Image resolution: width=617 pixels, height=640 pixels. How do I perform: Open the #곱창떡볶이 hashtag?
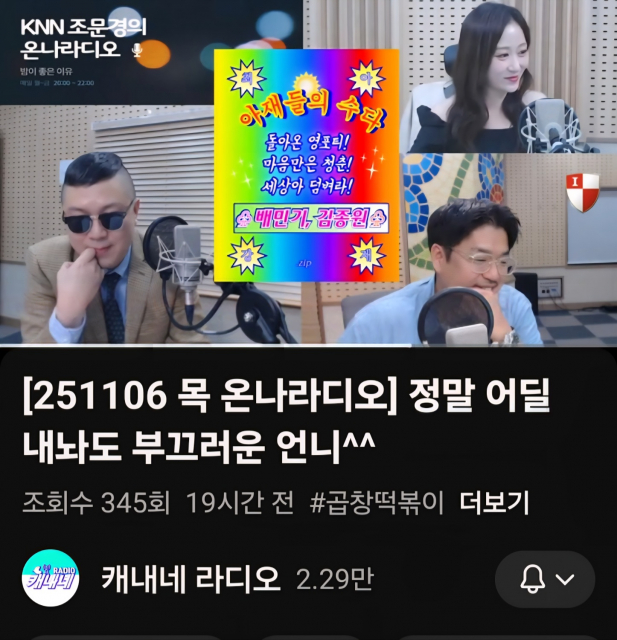376,503
